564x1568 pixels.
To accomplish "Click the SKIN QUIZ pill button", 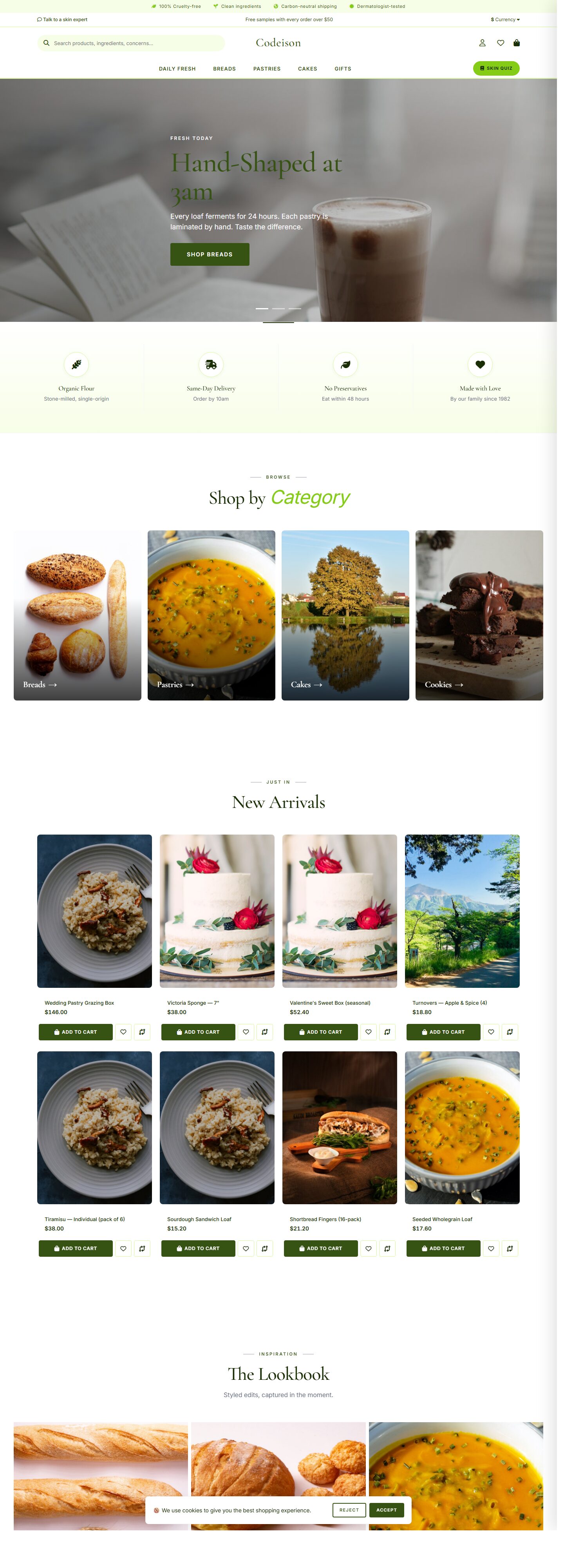I will click(496, 68).
